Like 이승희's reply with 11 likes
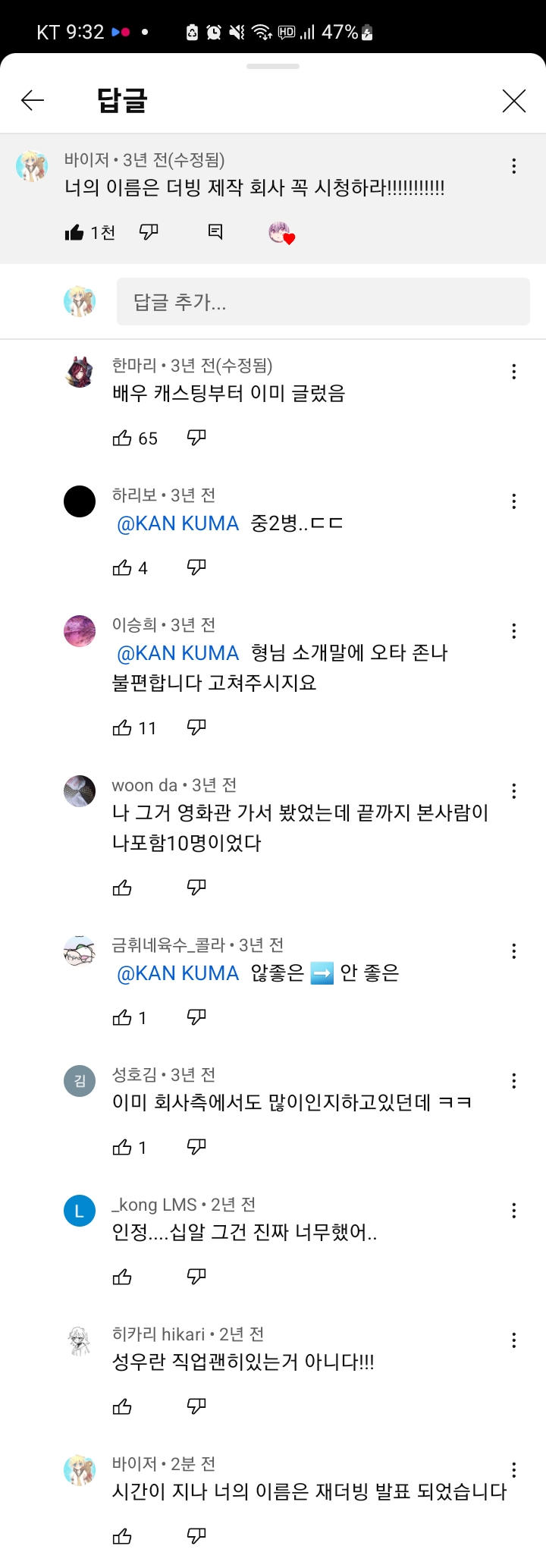 (x=122, y=727)
